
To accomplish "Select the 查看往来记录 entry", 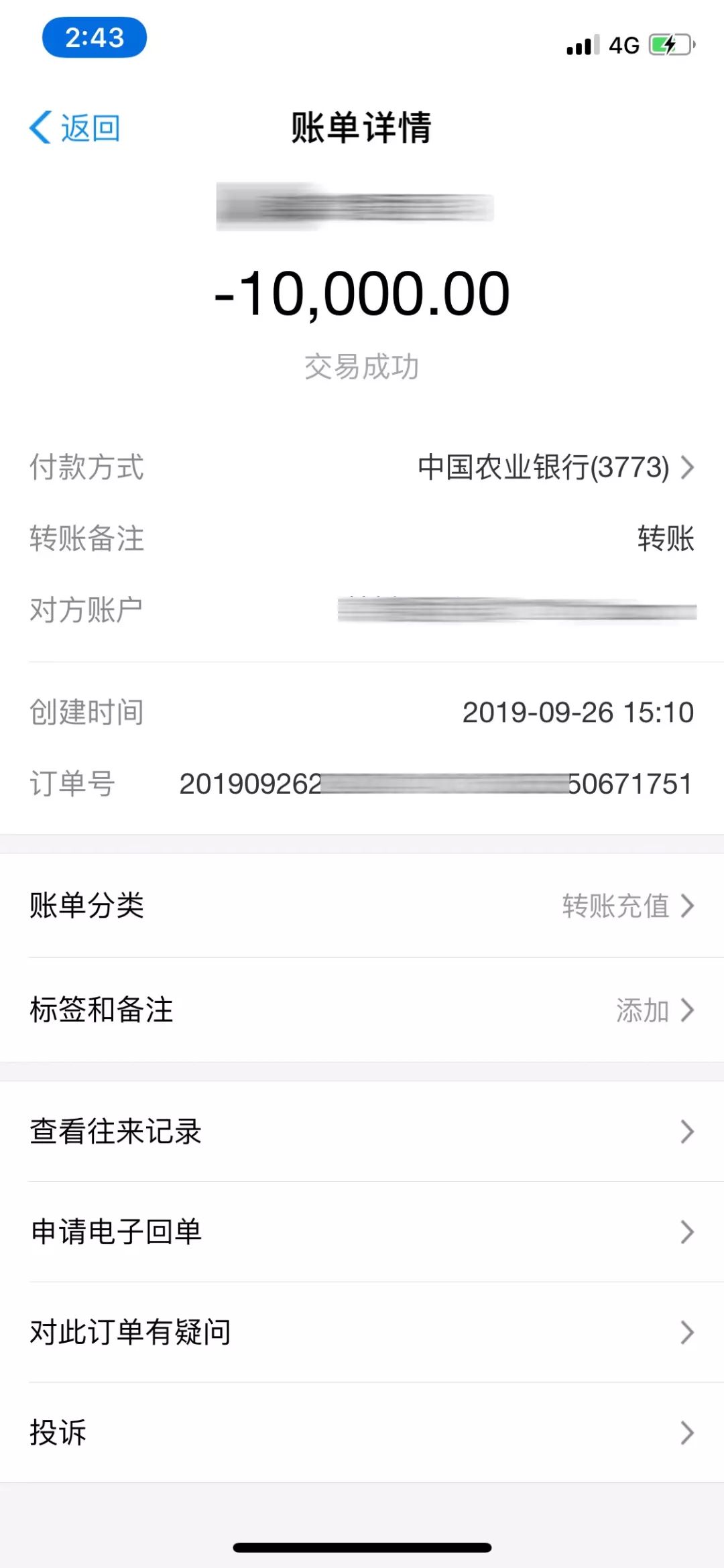I will point(362,1130).
